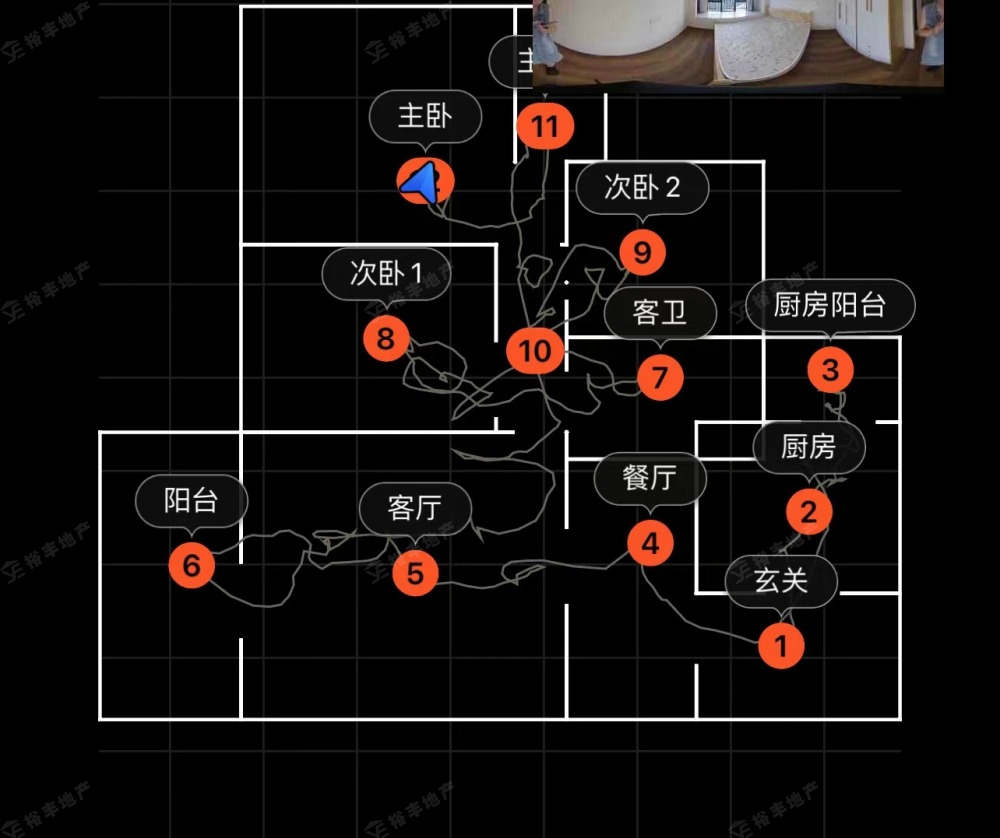Open hotspot 4 in 餐厅
1000x838 pixels.
tap(650, 544)
